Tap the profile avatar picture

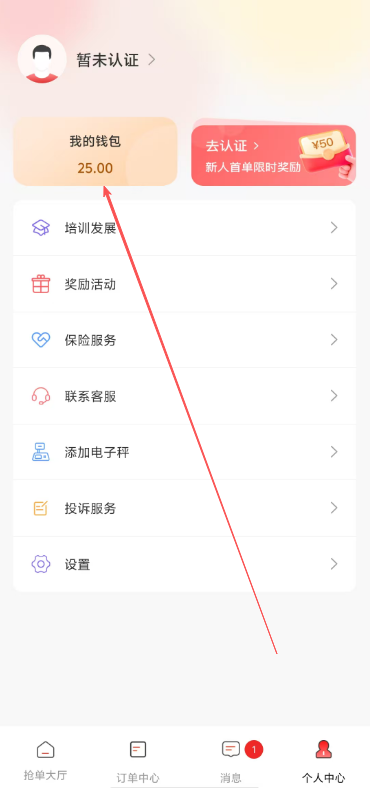tap(42, 59)
